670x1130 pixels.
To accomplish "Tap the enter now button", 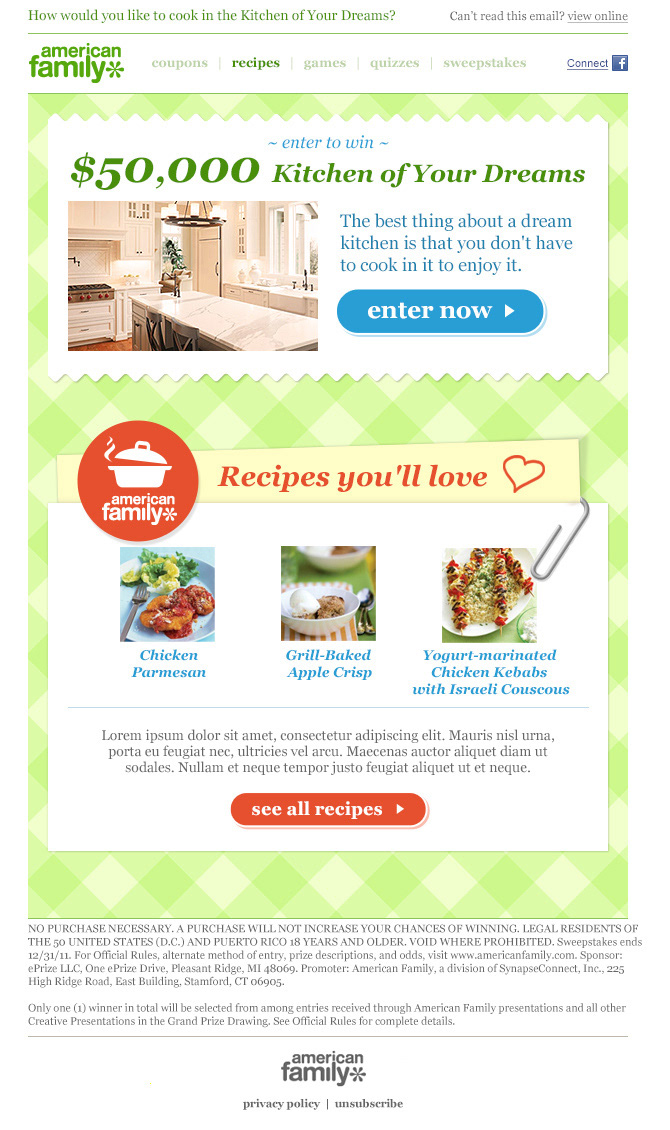I will click(440, 311).
